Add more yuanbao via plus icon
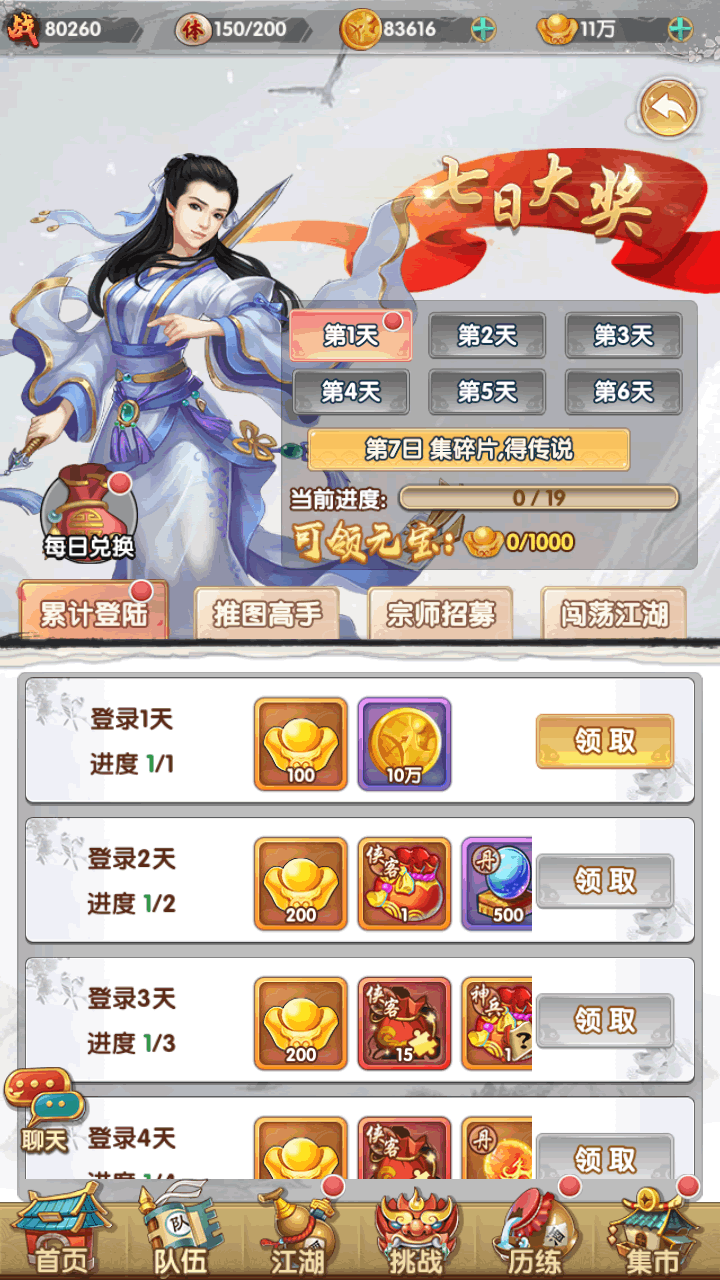Viewport: 720px width, 1280px height. [680, 29]
